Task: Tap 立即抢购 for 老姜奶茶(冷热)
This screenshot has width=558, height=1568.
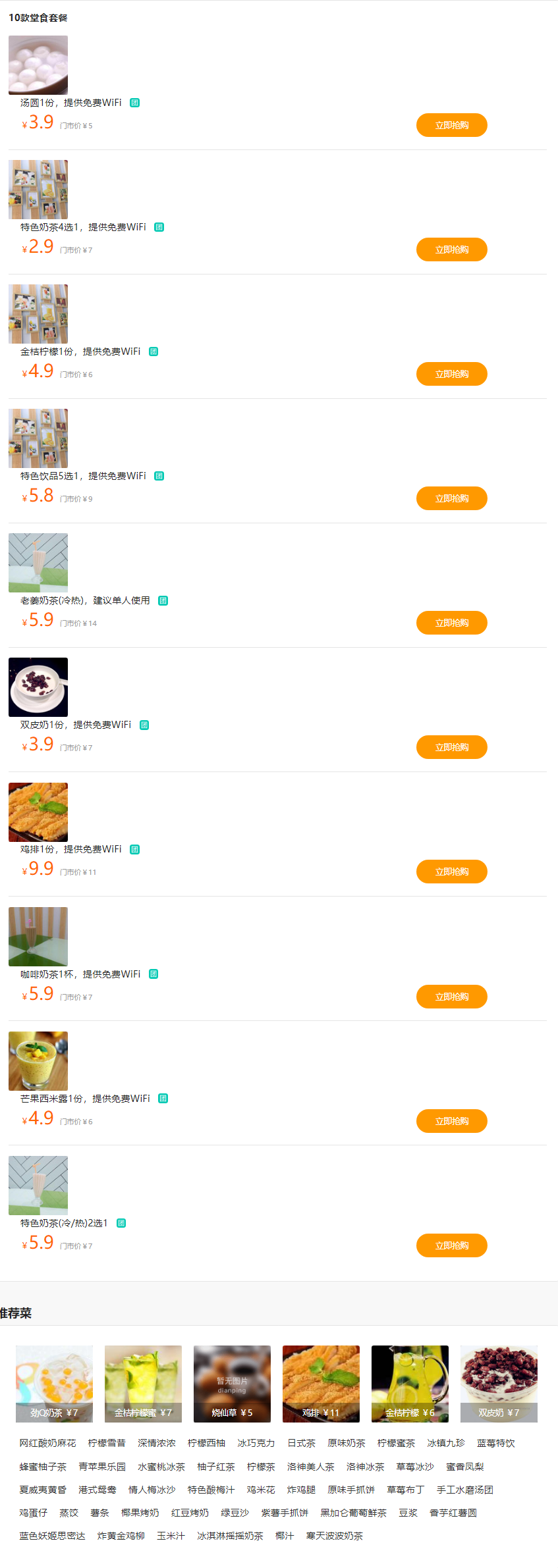Action: [x=451, y=623]
